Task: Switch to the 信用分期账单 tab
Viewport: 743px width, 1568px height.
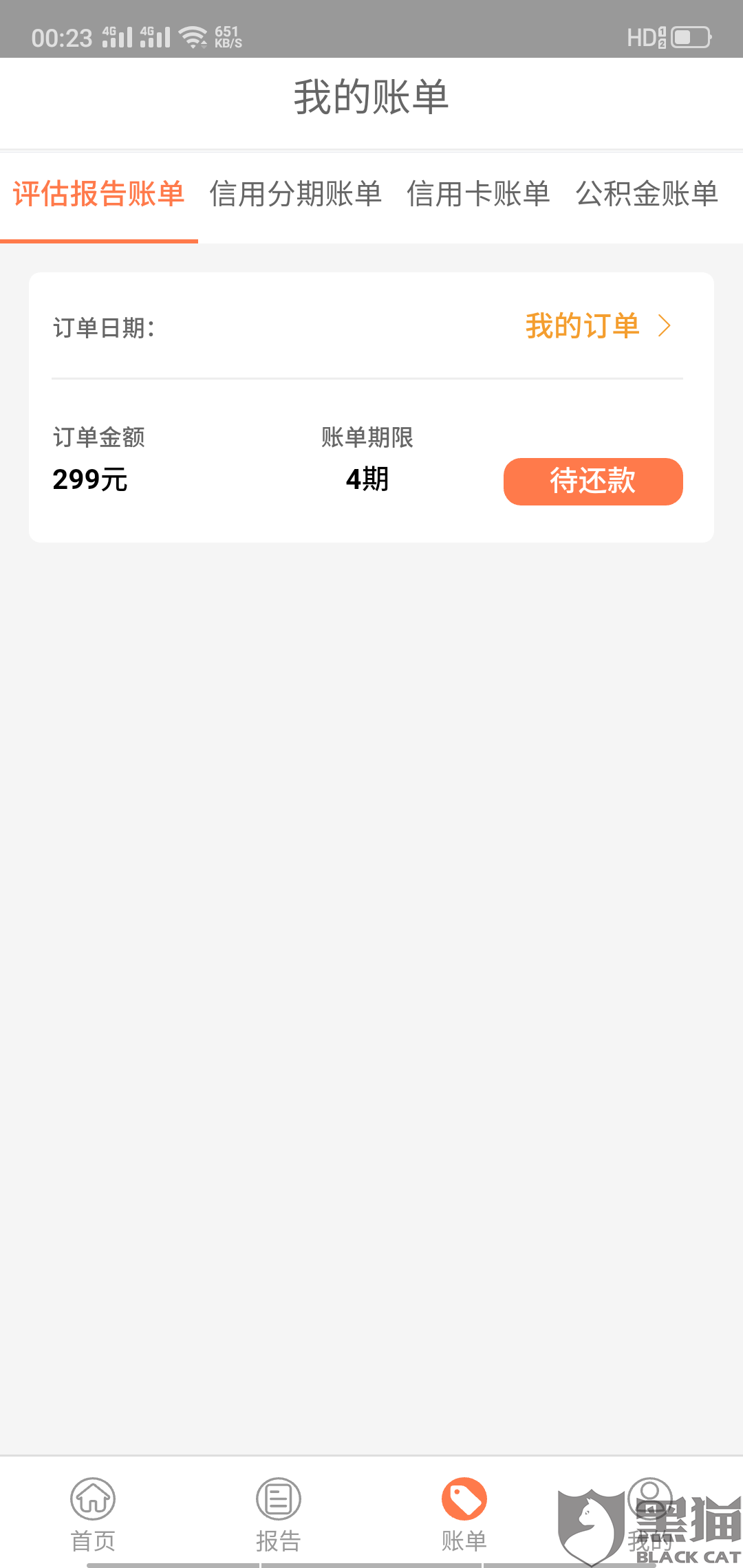Action: (295, 194)
